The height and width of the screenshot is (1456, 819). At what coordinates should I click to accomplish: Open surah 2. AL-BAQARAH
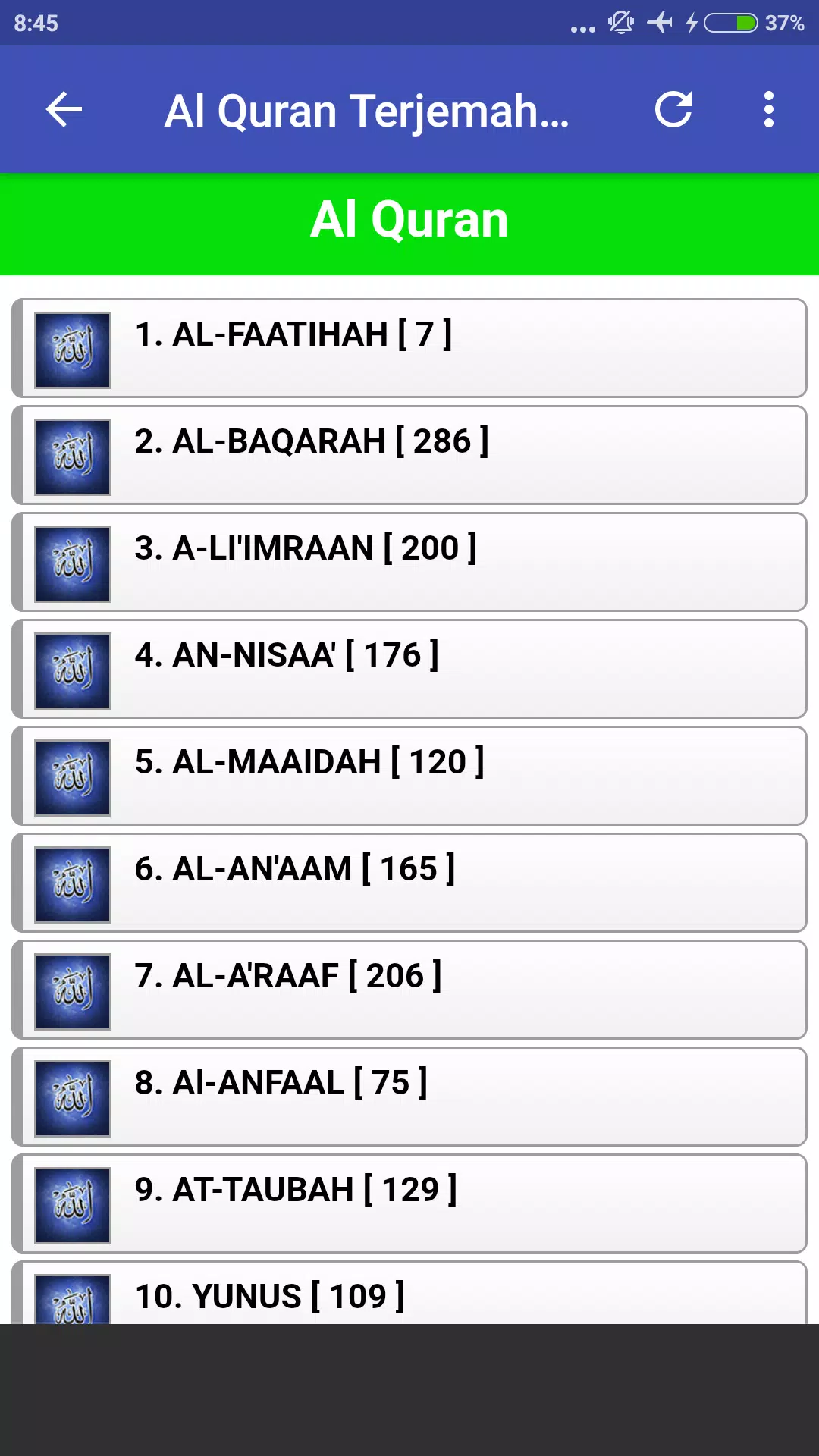409,455
